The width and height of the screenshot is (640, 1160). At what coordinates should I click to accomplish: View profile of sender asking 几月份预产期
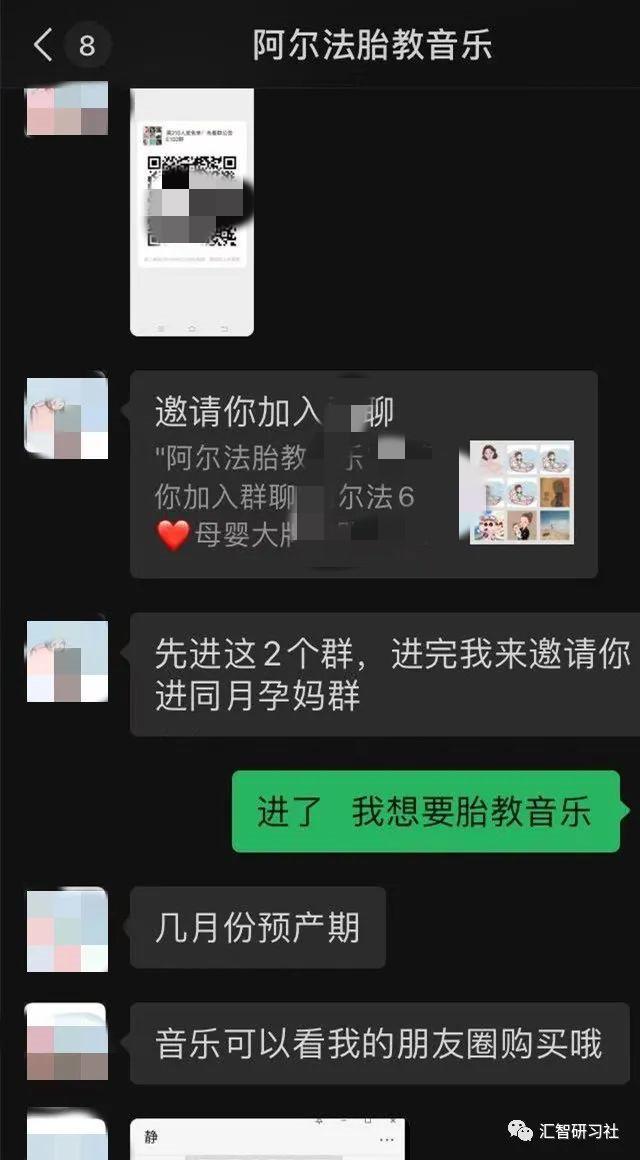pos(66,929)
